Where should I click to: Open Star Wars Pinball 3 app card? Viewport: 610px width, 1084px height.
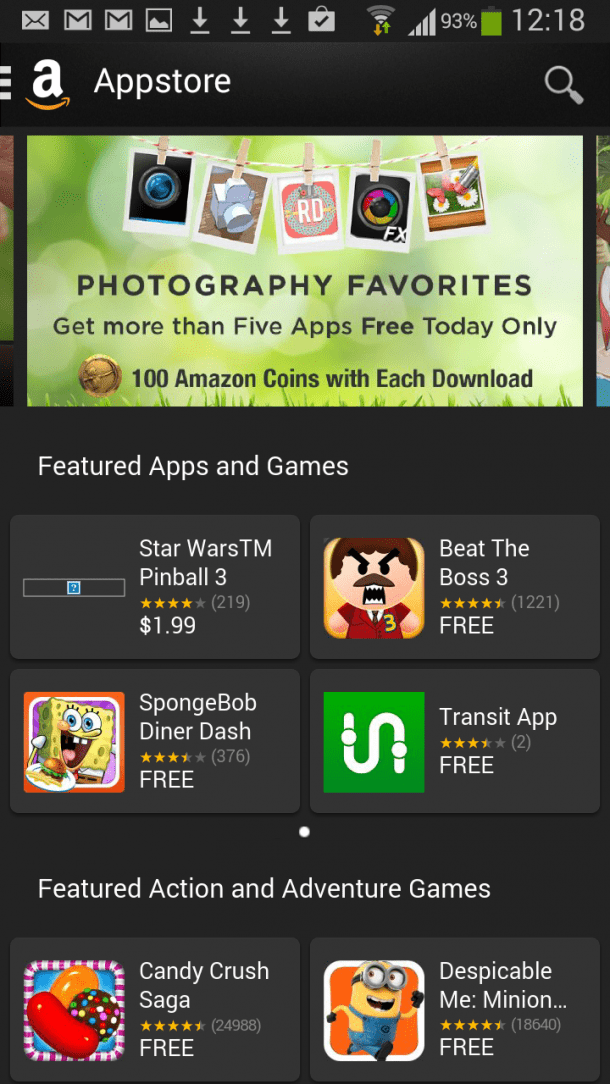[x=155, y=587]
